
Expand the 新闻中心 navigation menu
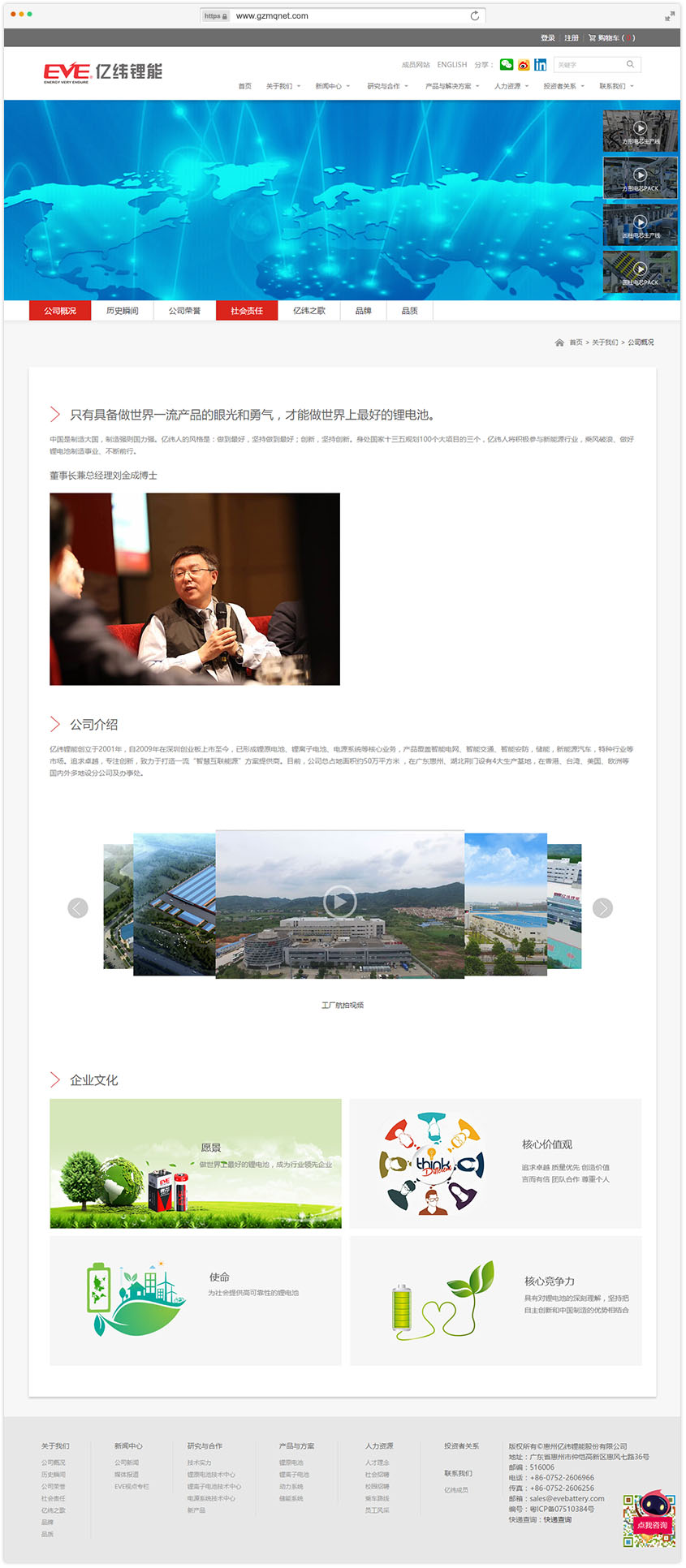(332, 86)
